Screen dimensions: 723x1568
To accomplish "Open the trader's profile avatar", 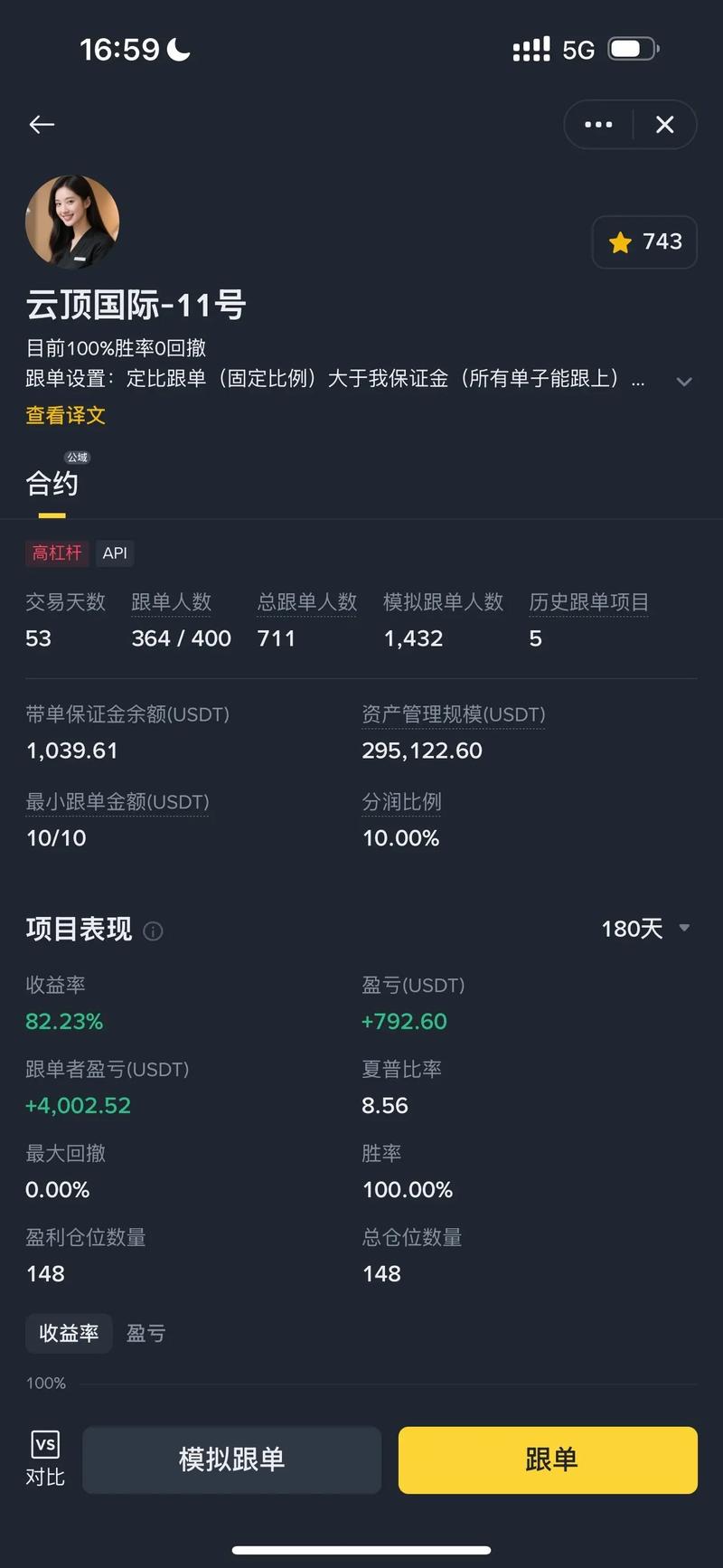I will point(72,222).
